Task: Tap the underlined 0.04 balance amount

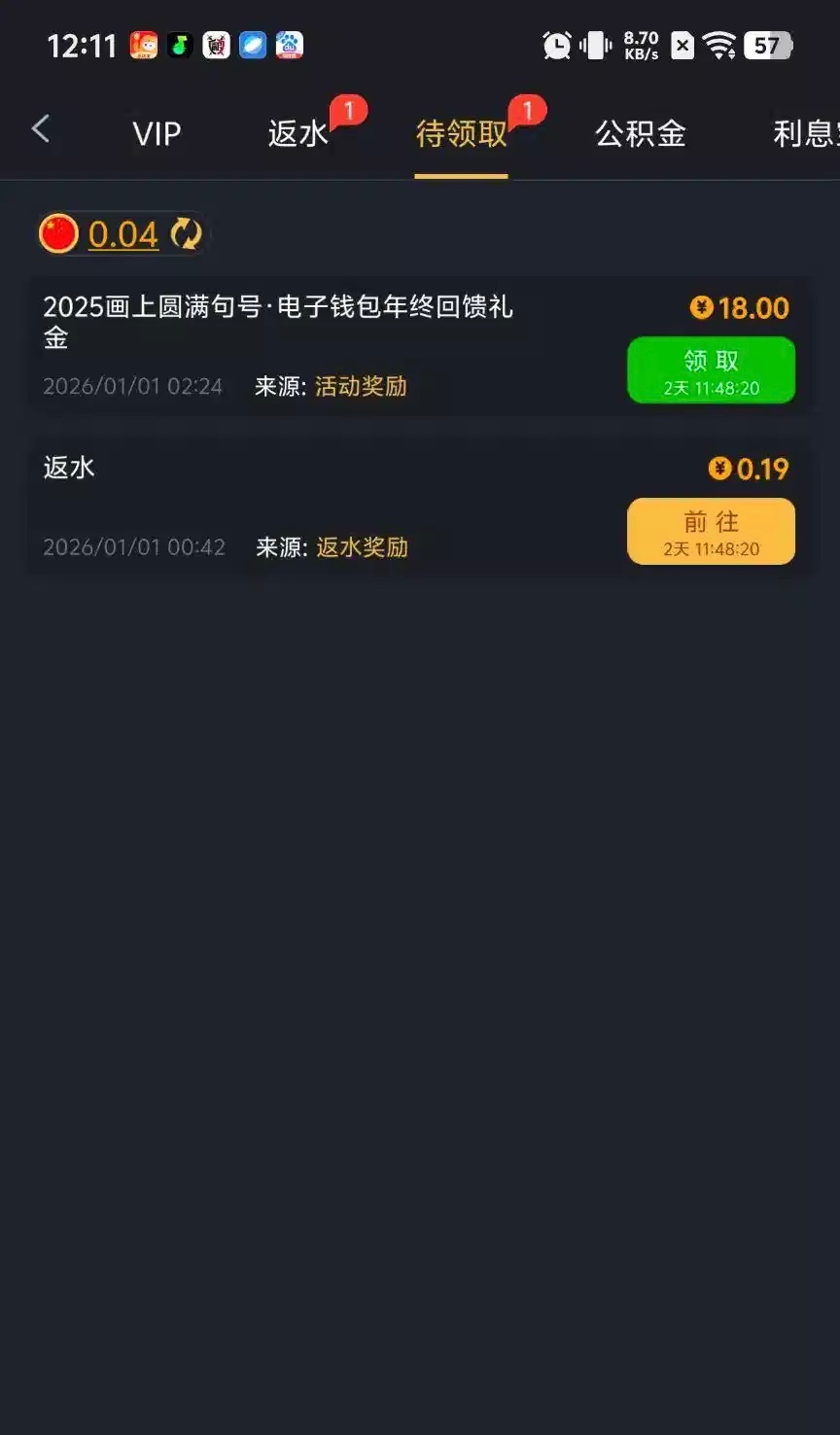Action: coord(123,234)
